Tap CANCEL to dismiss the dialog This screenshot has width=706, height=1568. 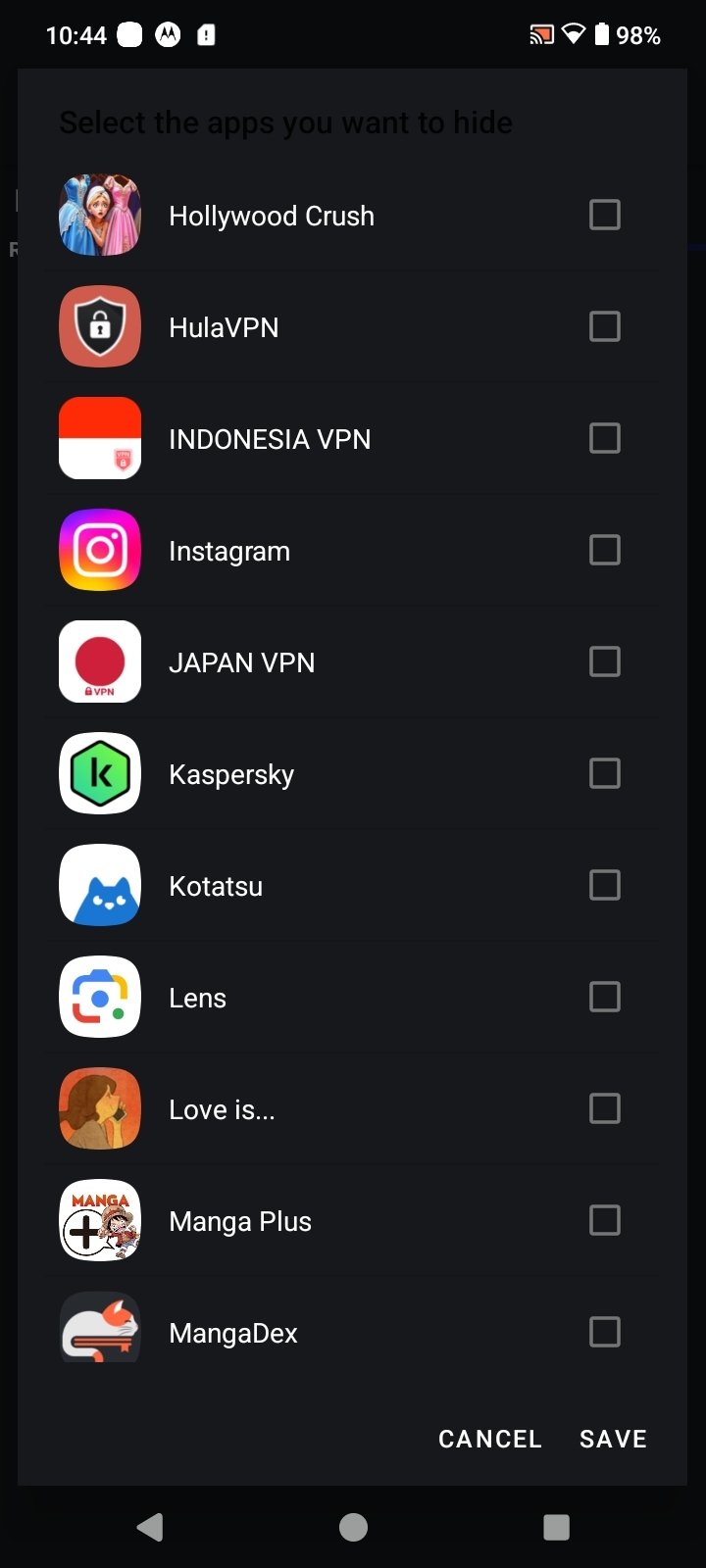click(x=489, y=1438)
